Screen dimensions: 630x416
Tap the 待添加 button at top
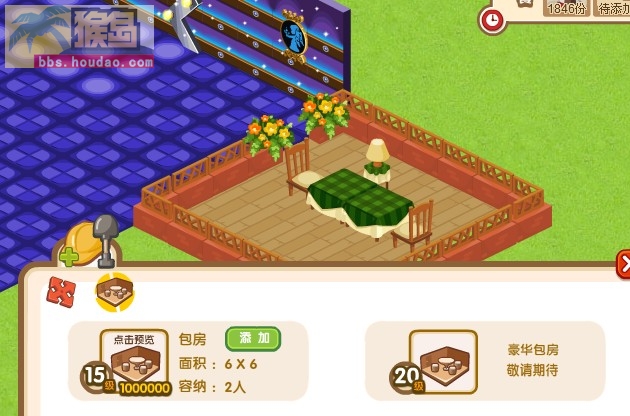point(612,8)
